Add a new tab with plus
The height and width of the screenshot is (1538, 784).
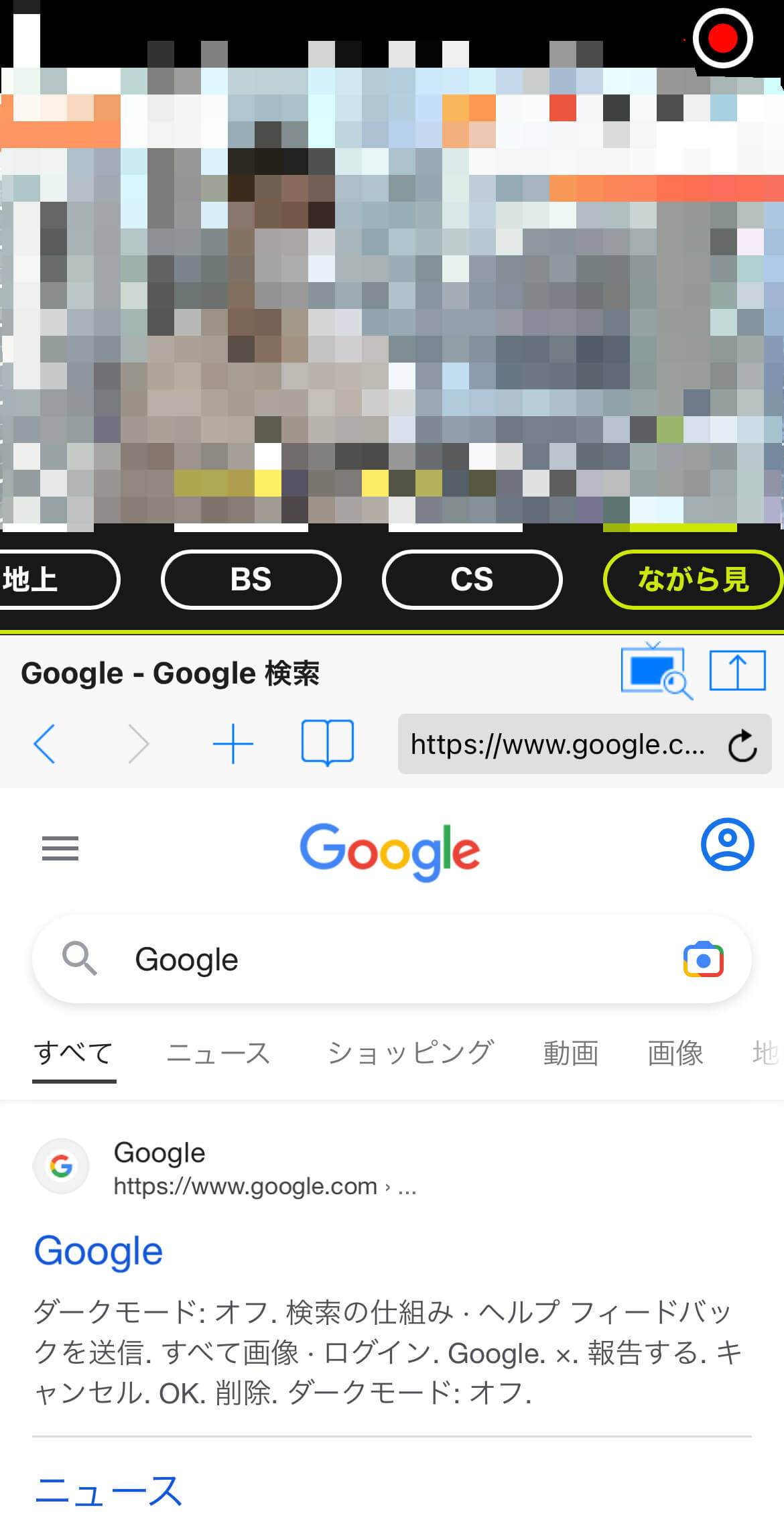click(x=233, y=744)
